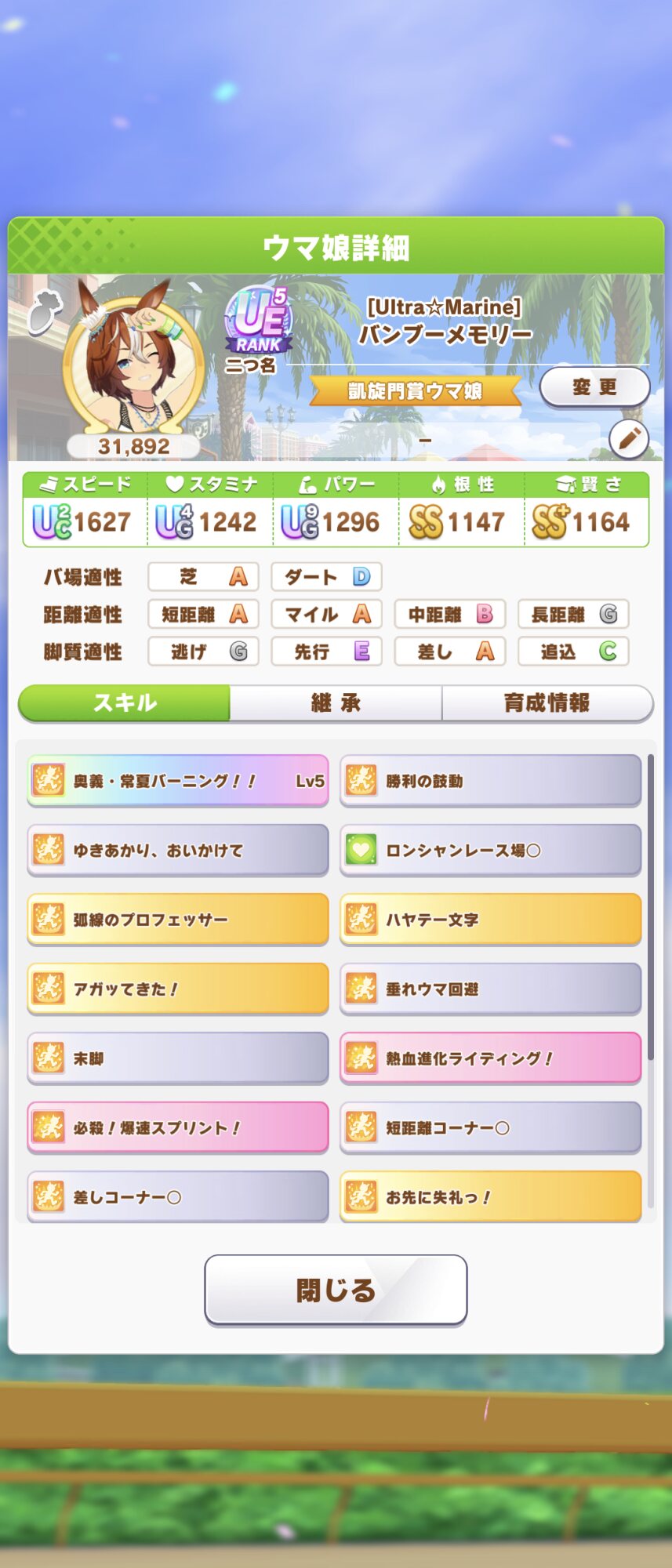
Task: View details of 勝利の鼓動 skill
Action: coord(490,781)
